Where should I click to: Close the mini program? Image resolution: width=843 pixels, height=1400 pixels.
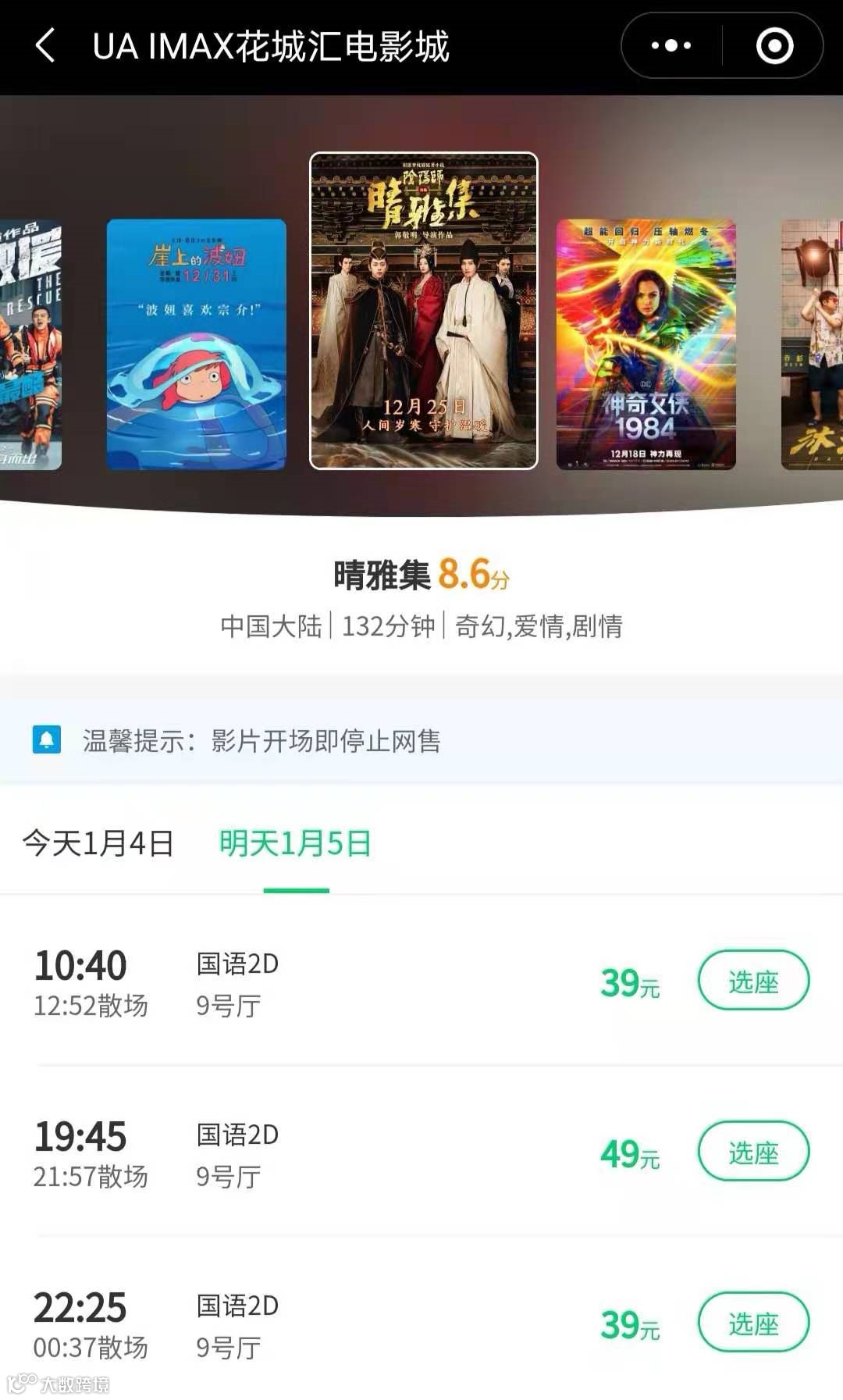[774, 45]
